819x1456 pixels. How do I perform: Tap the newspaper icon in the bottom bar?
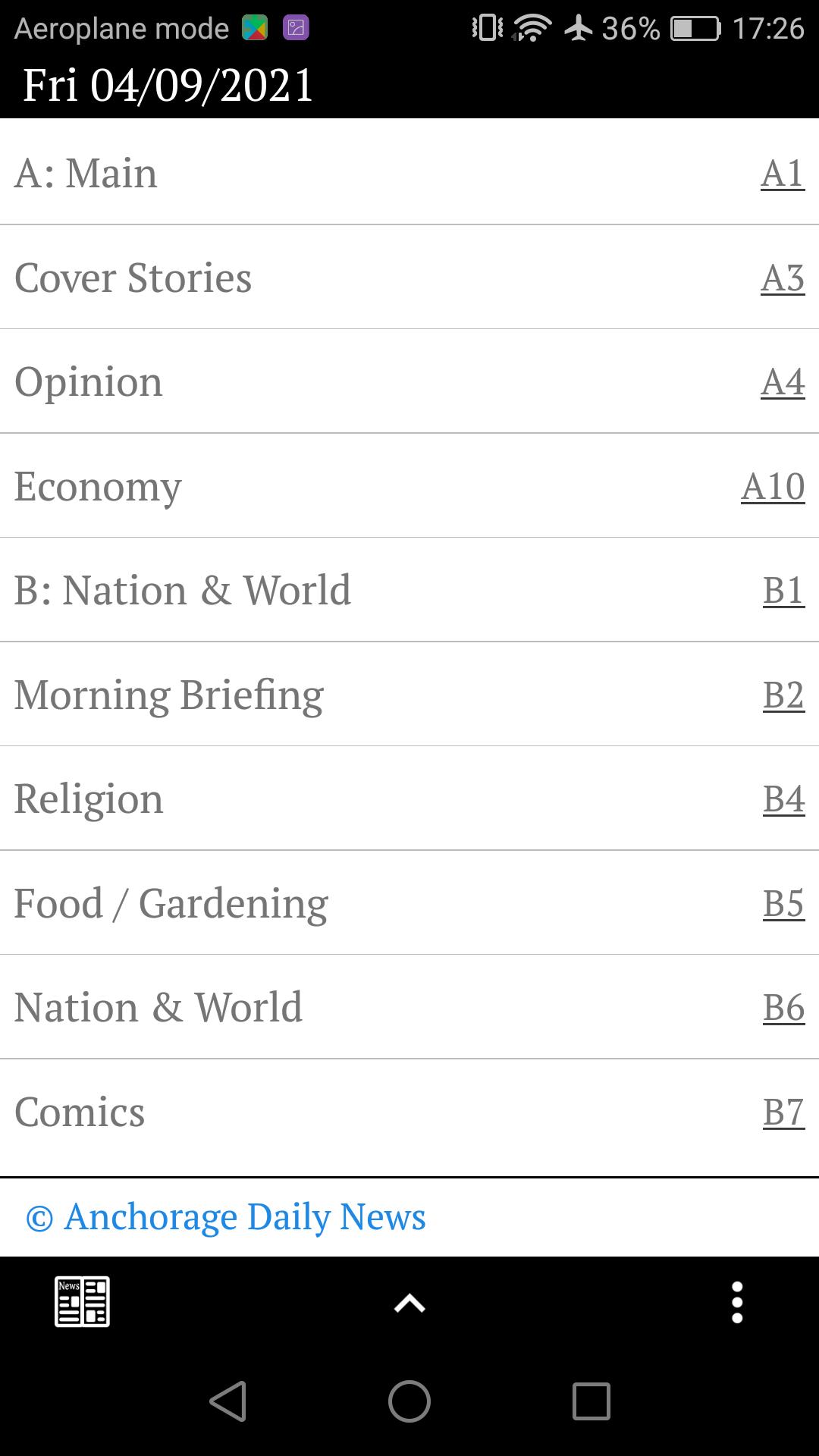click(82, 1302)
